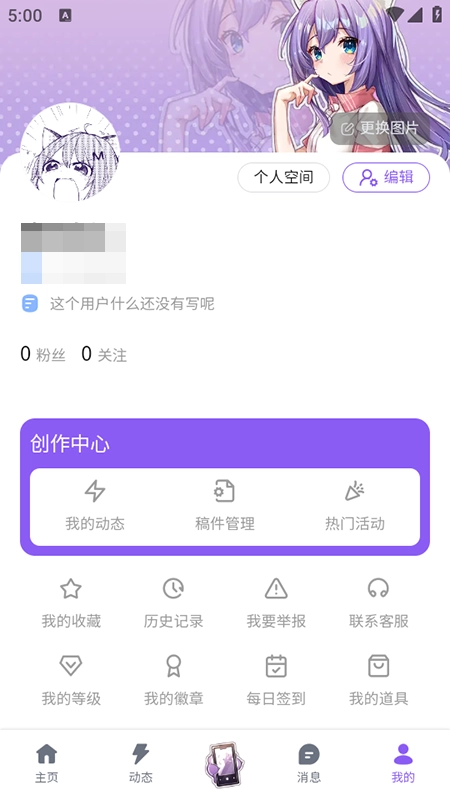View 我的徽章

173,680
